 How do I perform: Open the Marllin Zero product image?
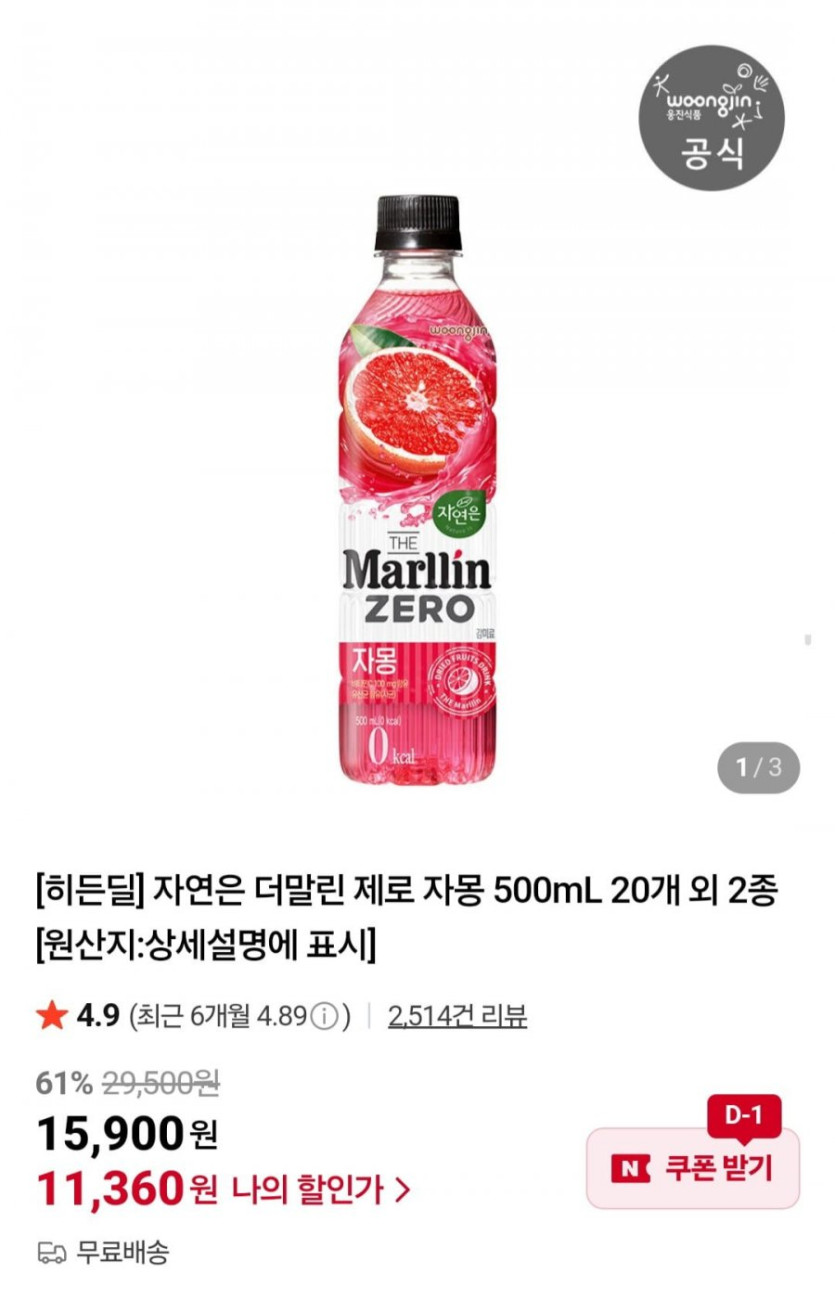coord(417,488)
